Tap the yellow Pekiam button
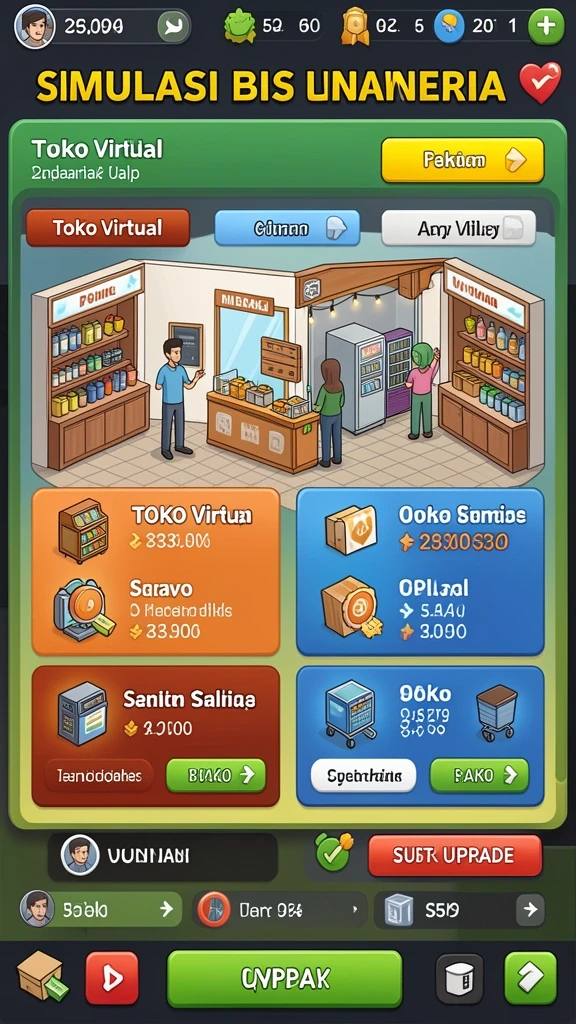The image size is (576, 1024). 462,160
